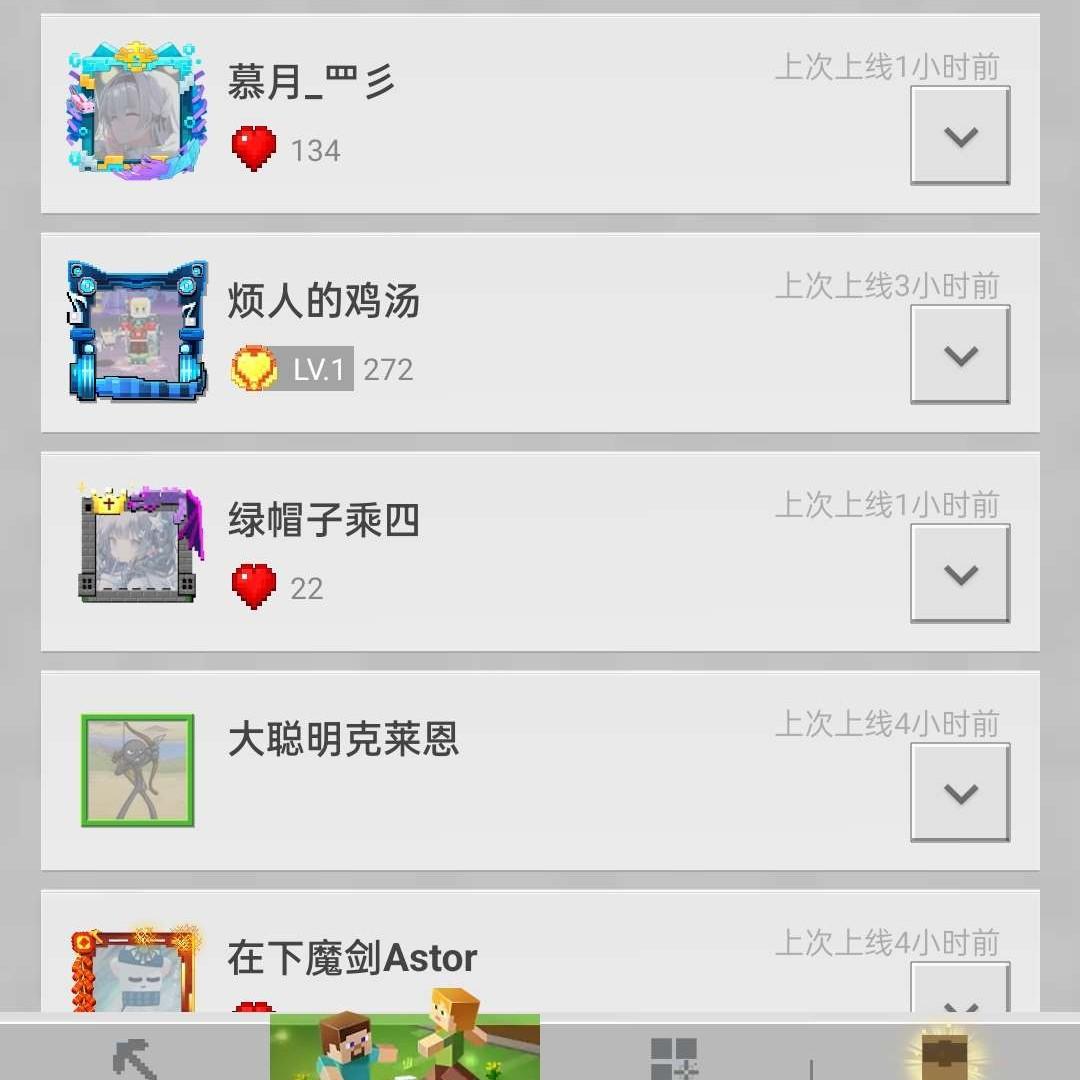Open 慕月_罒彡 friend row
Image resolution: width=1080 pixels, height=1080 pixels.
pos(500,114)
